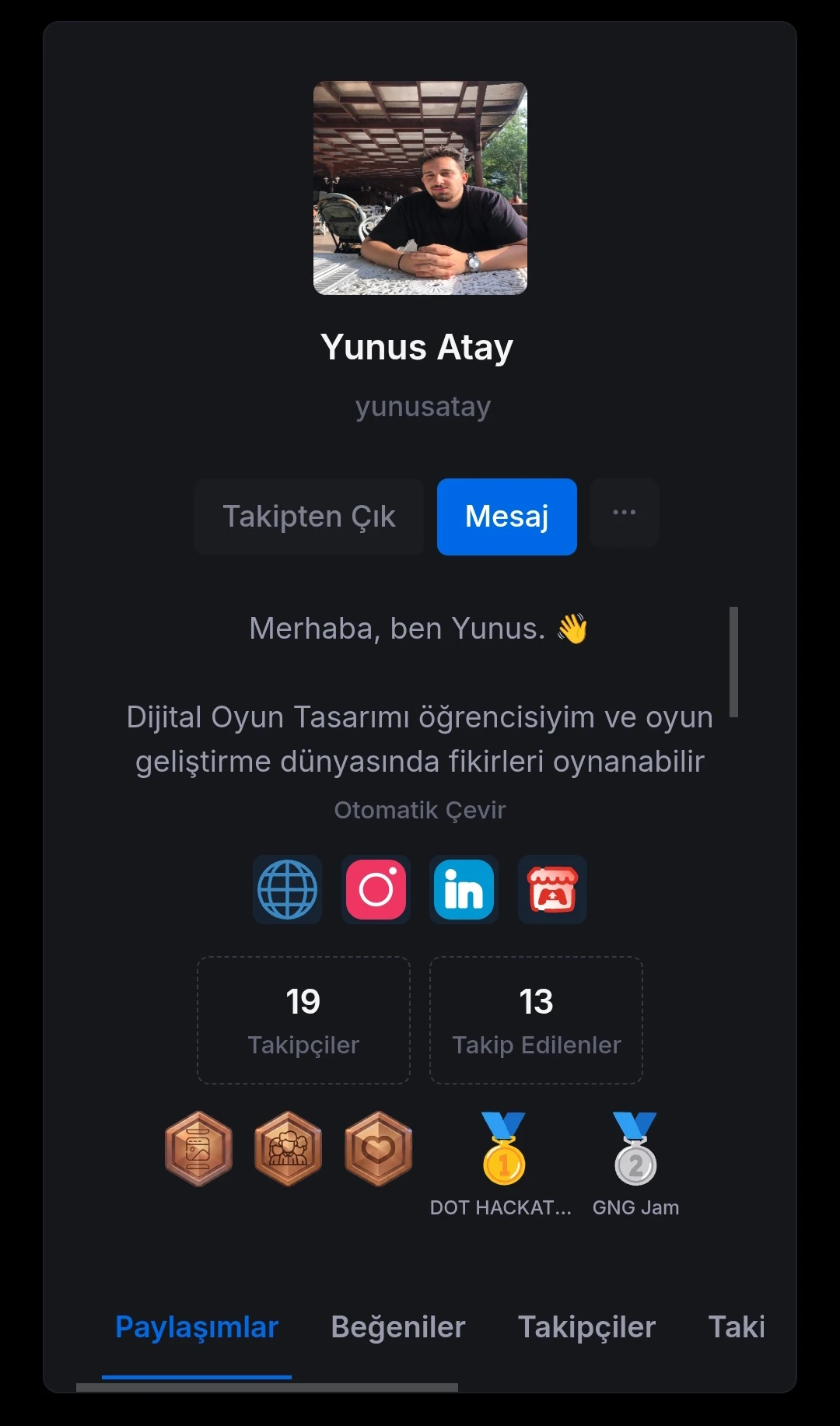Screen dimensions: 840x1426
Task: Tap the bronze heart badge
Action: 378,1148
